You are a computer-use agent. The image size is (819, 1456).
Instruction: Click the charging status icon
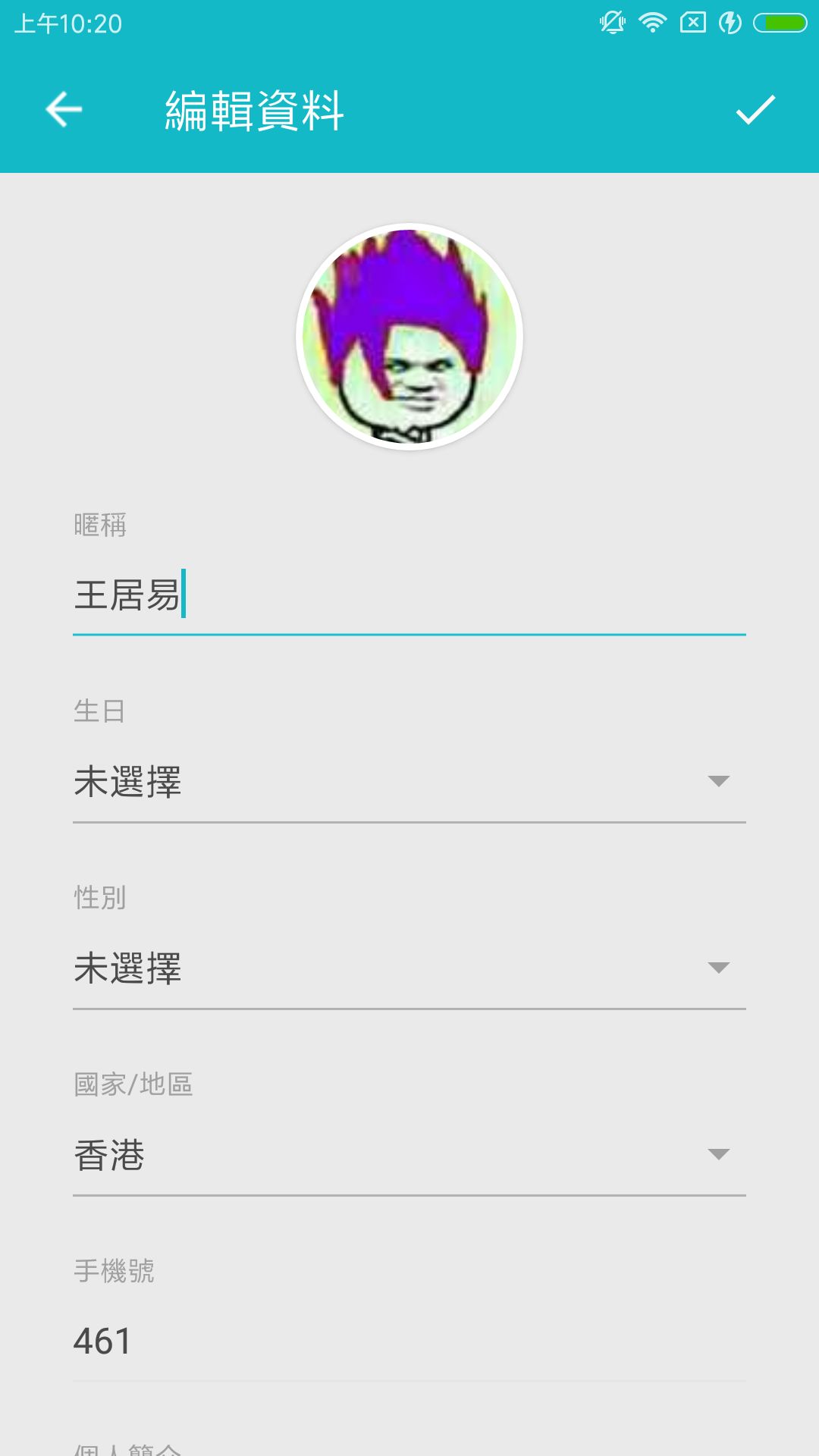click(x=729, y=21)
